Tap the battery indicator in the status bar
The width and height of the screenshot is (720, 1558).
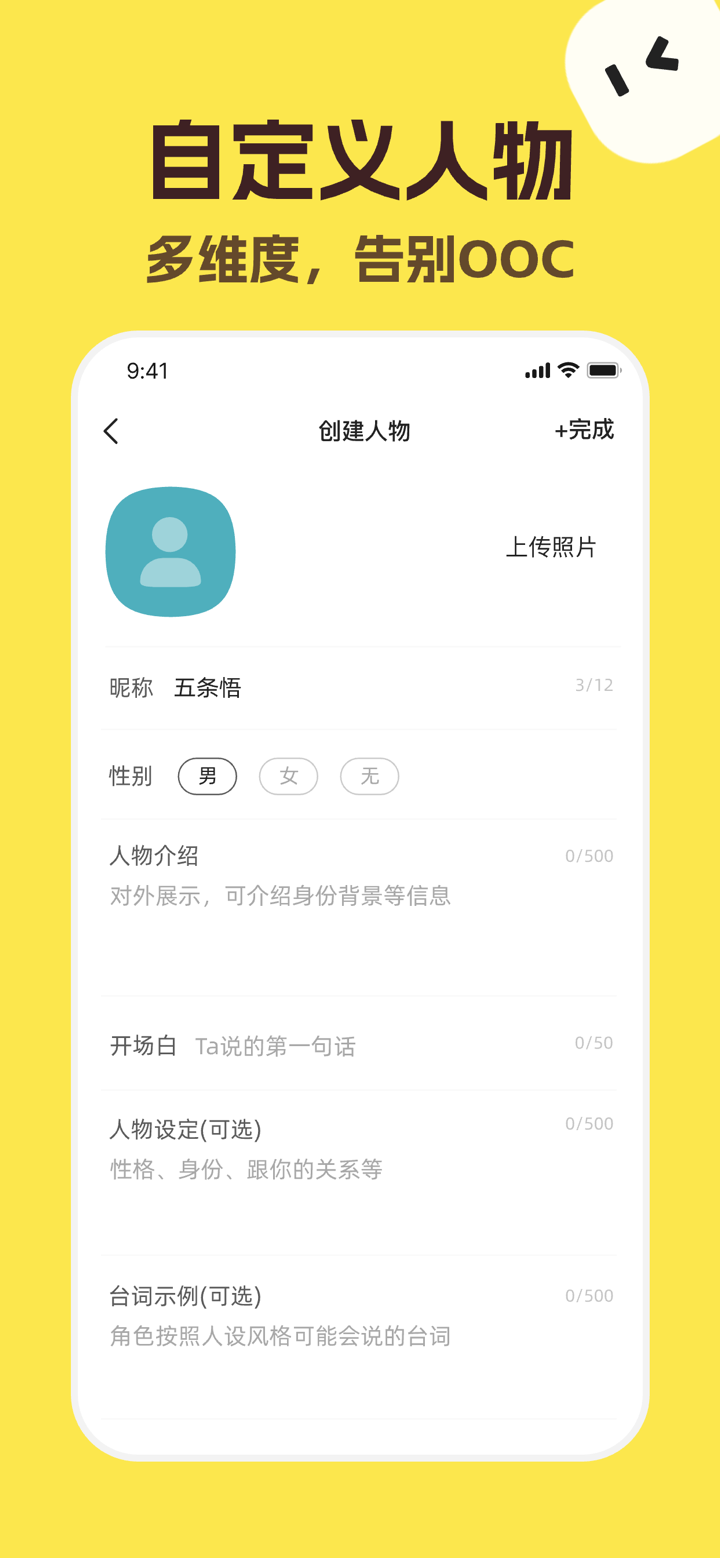coord(604,369)
